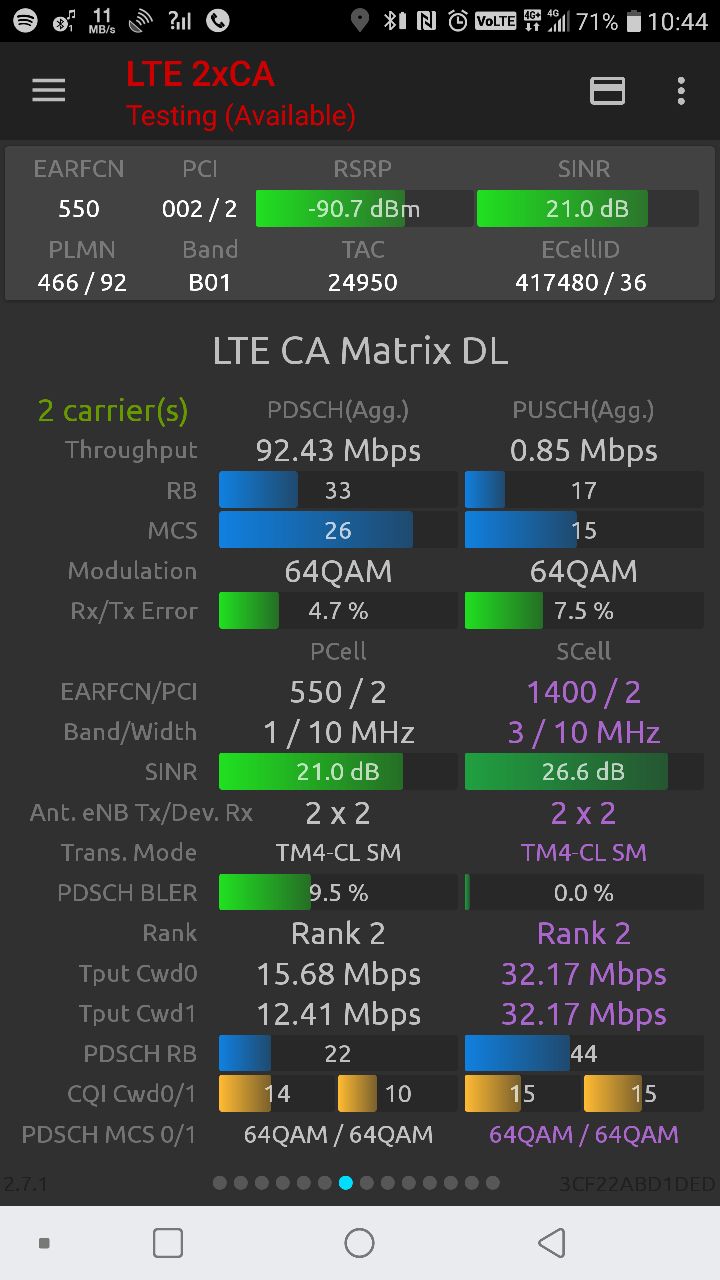Open the recent apps view

coord(168,1243)
